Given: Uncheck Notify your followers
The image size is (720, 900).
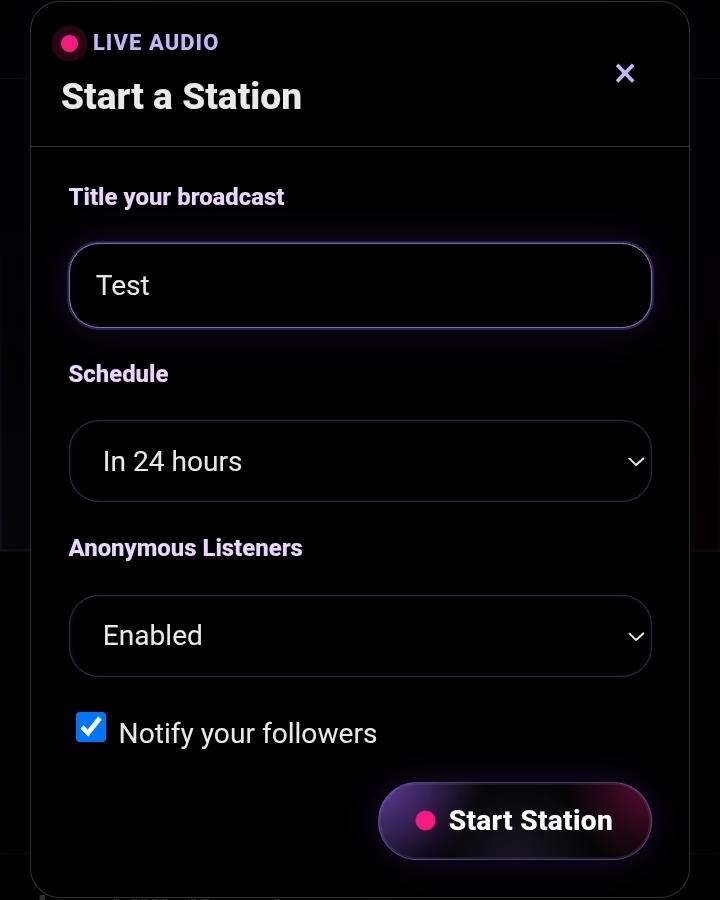Looking at the screenshot, I should tap(91, 727).
